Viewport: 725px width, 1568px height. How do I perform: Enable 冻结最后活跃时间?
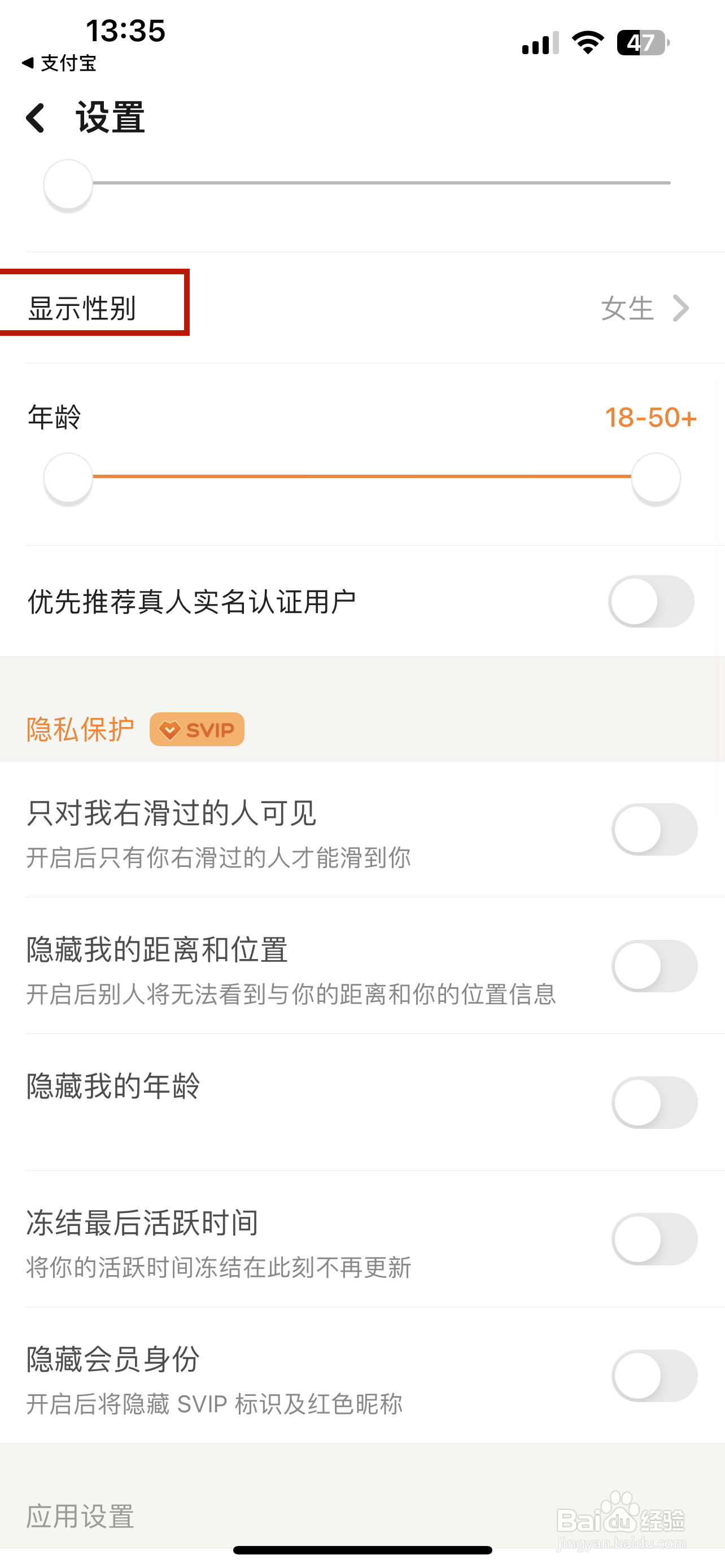coord(654,1239)
